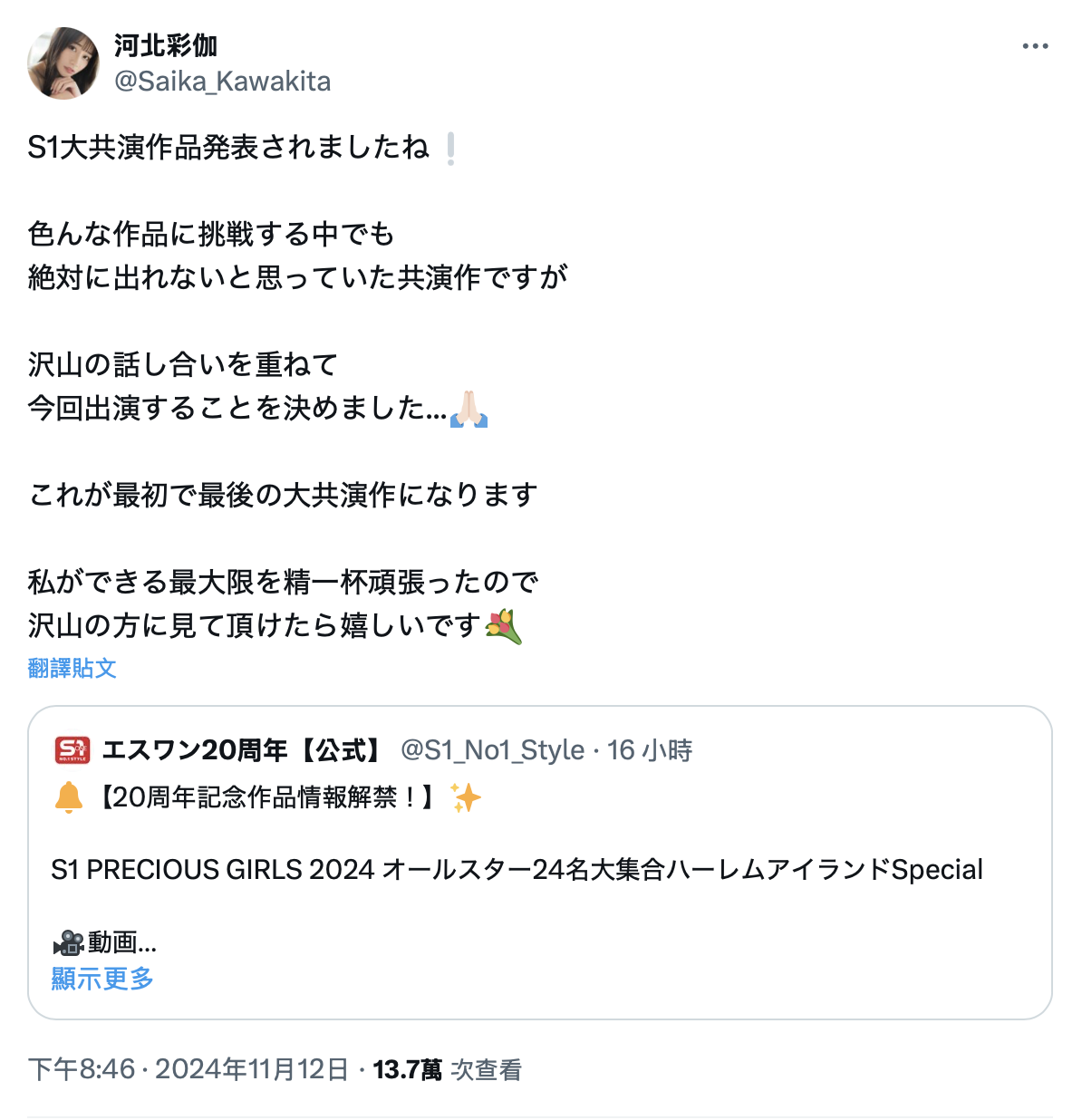Open the @Saika_Kawakita handle link

[x=222, y=82]
